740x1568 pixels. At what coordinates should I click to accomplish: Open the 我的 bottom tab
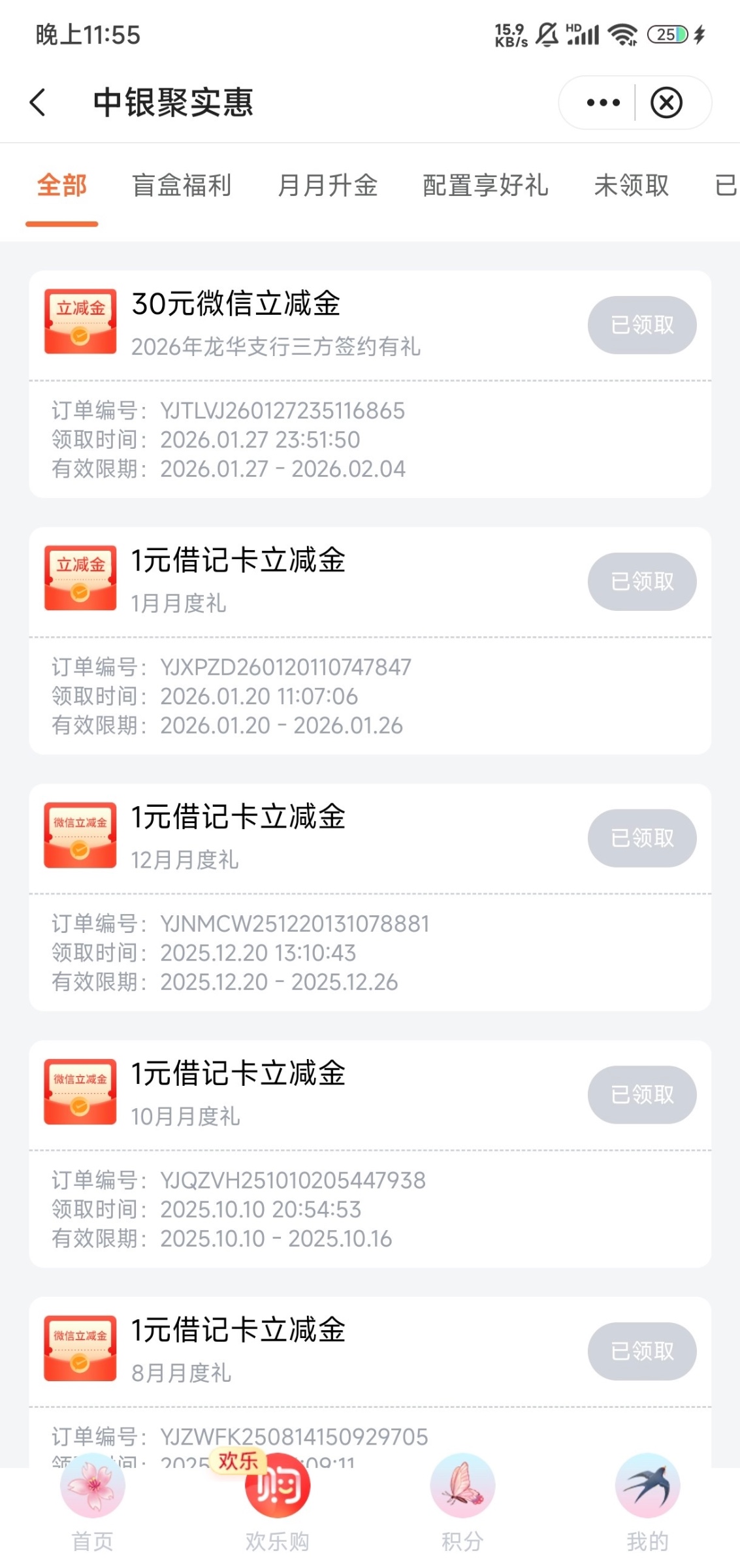click(x=647, y=1503)
